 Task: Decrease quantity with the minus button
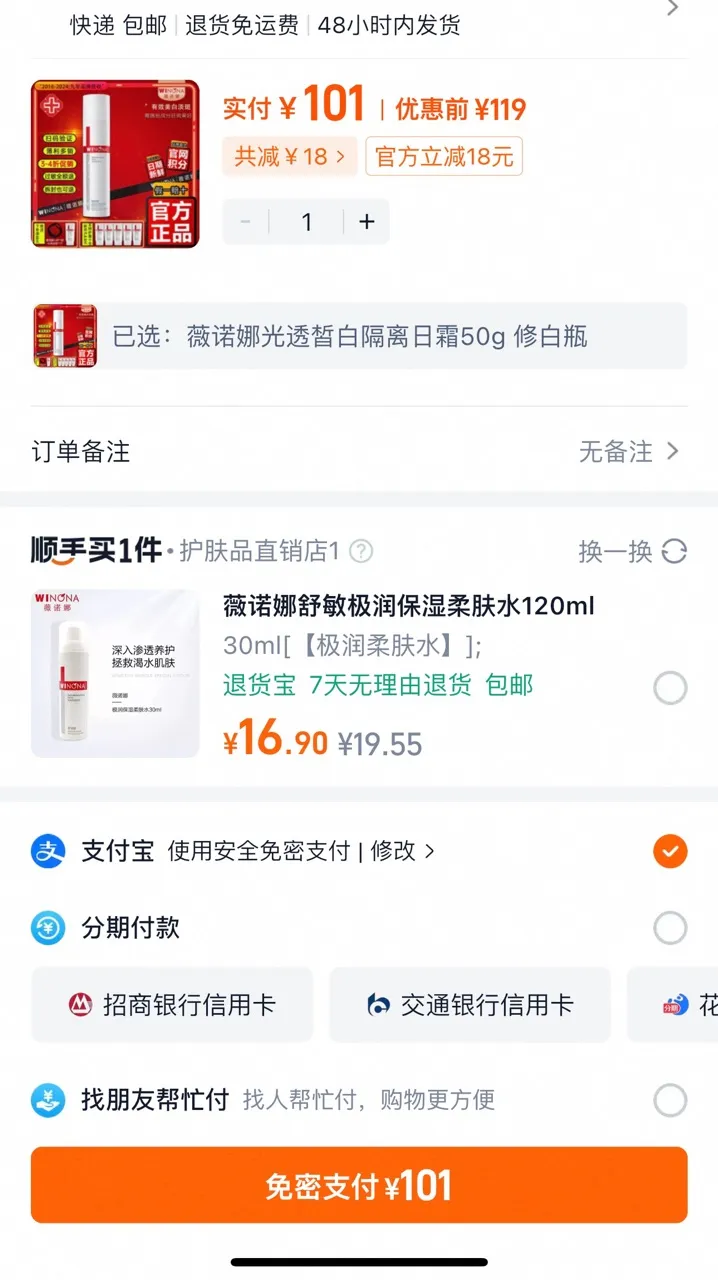pyautogui.click(x=246, y=222)
